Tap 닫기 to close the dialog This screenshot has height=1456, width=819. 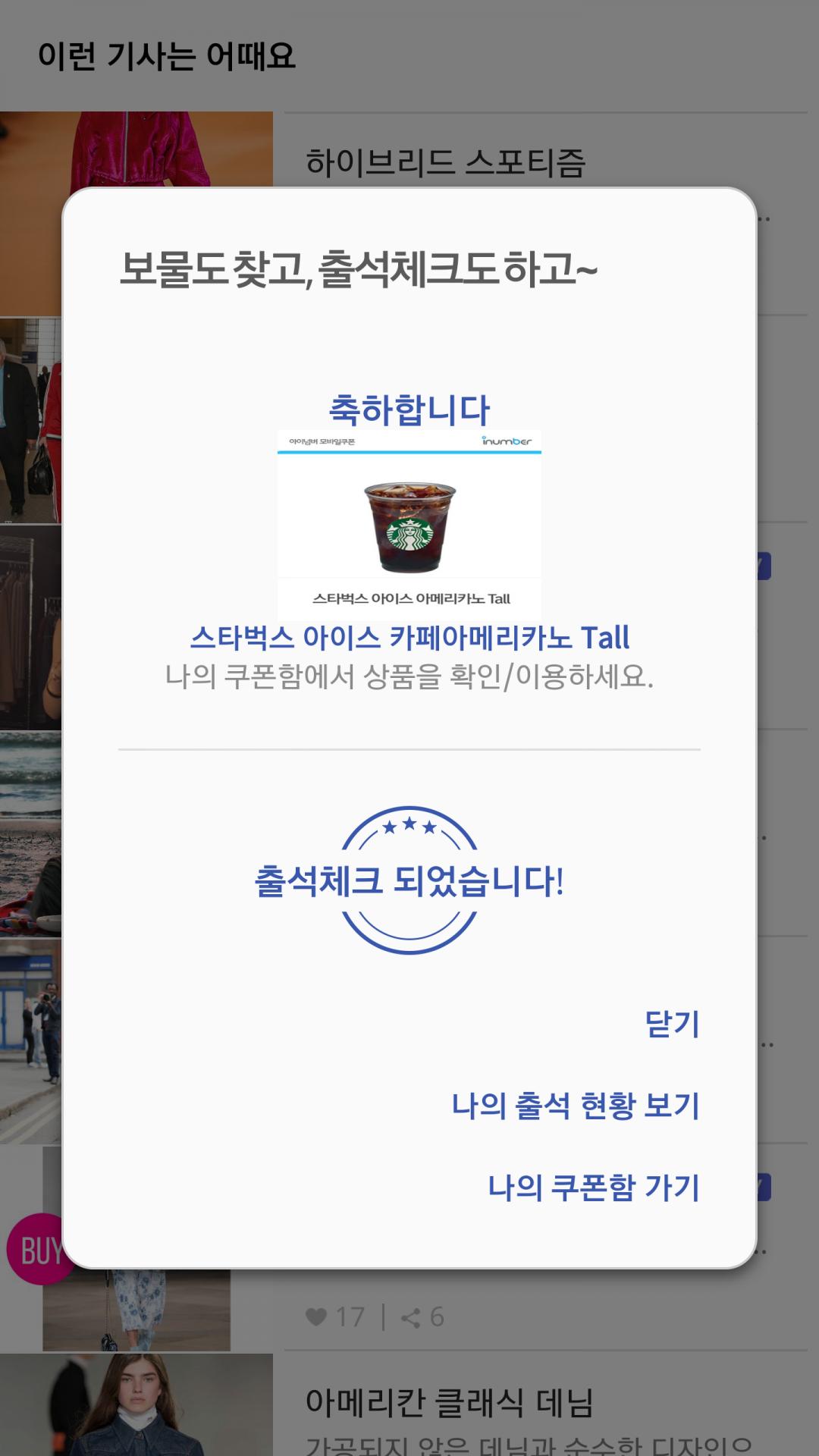672,1024
